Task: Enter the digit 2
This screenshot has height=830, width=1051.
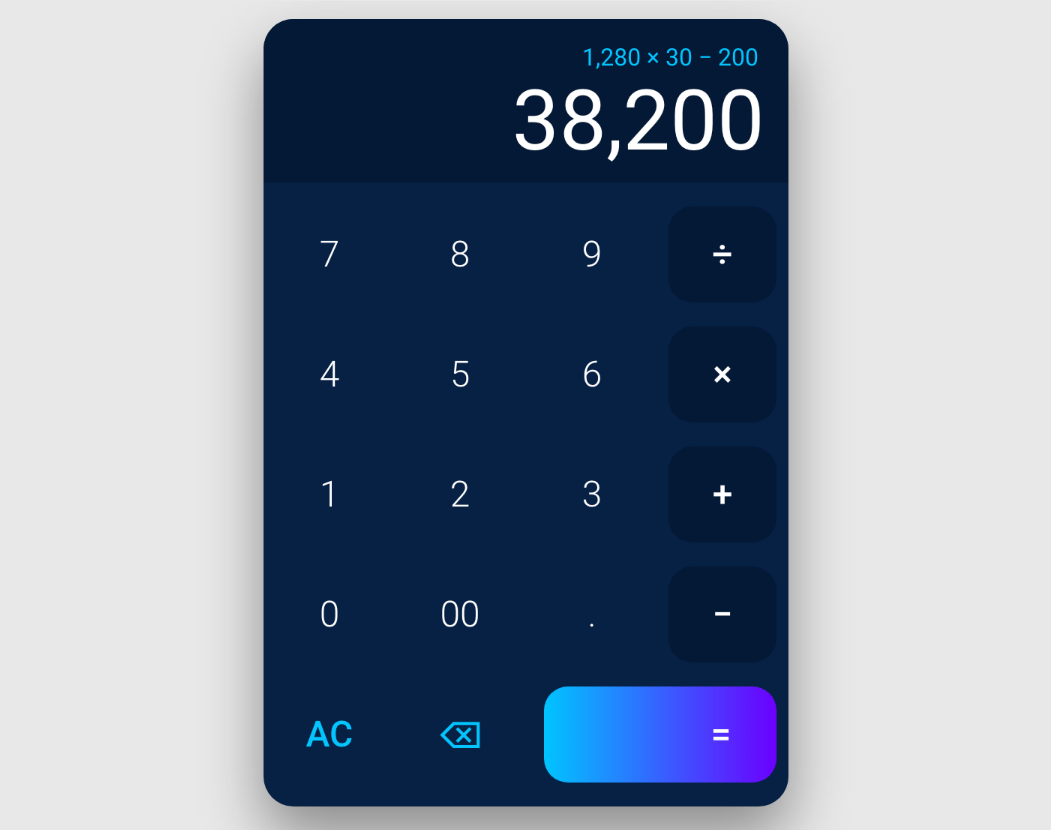Action: [x=460, y=494]
